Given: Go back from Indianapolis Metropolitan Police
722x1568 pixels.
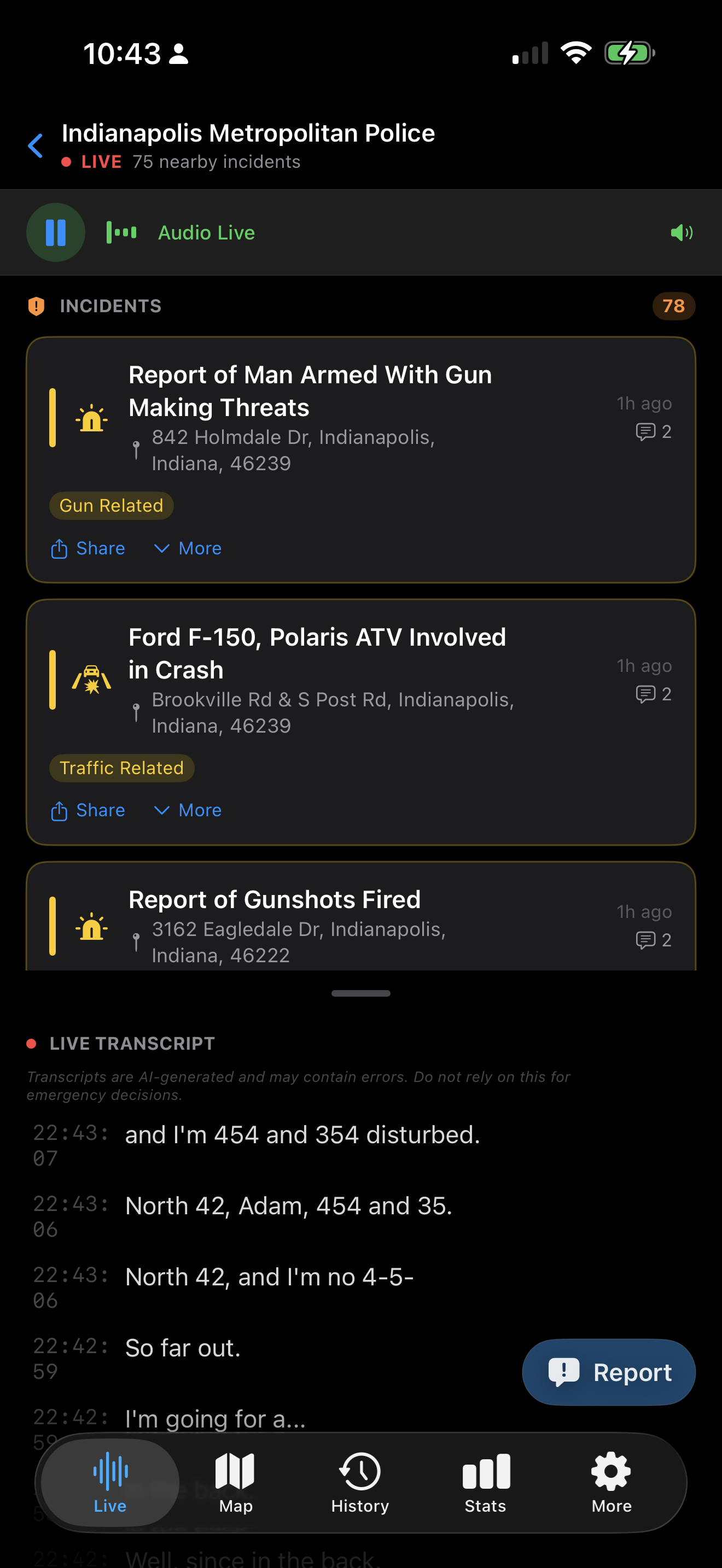Looking at the screenshot, I should 36,146.
